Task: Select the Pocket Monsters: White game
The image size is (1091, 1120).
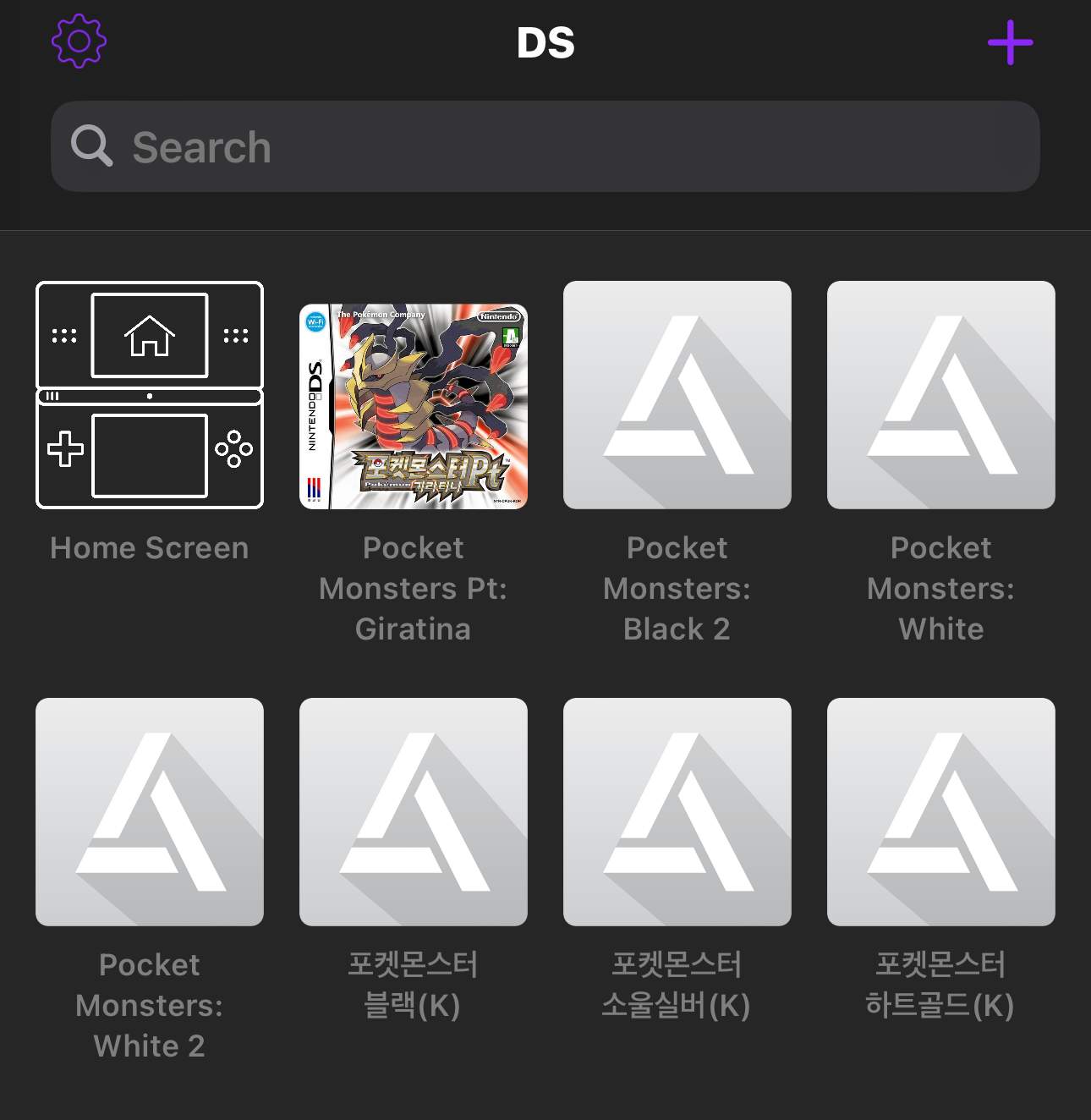Action: coord(940,395)
